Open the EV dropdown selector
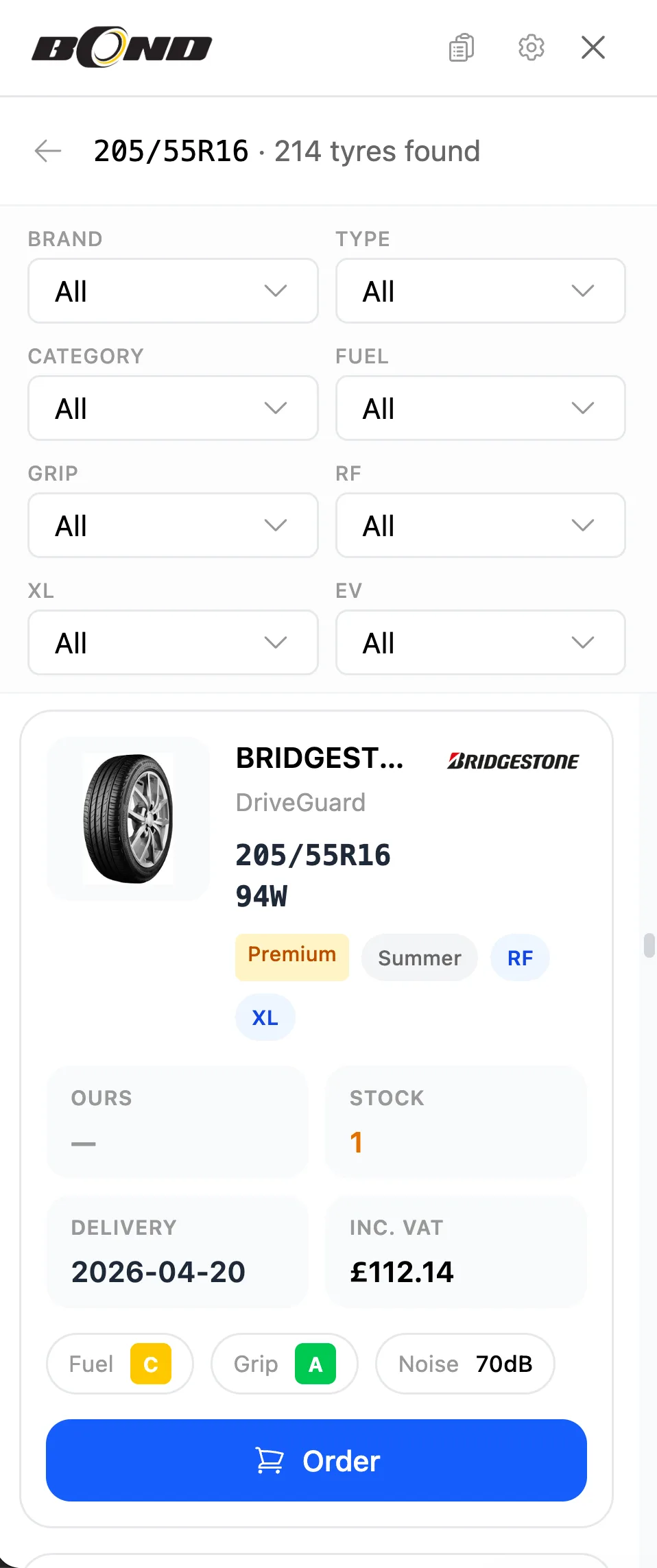Viewport: 657px width, 1568px height. (x=479, y=642)
